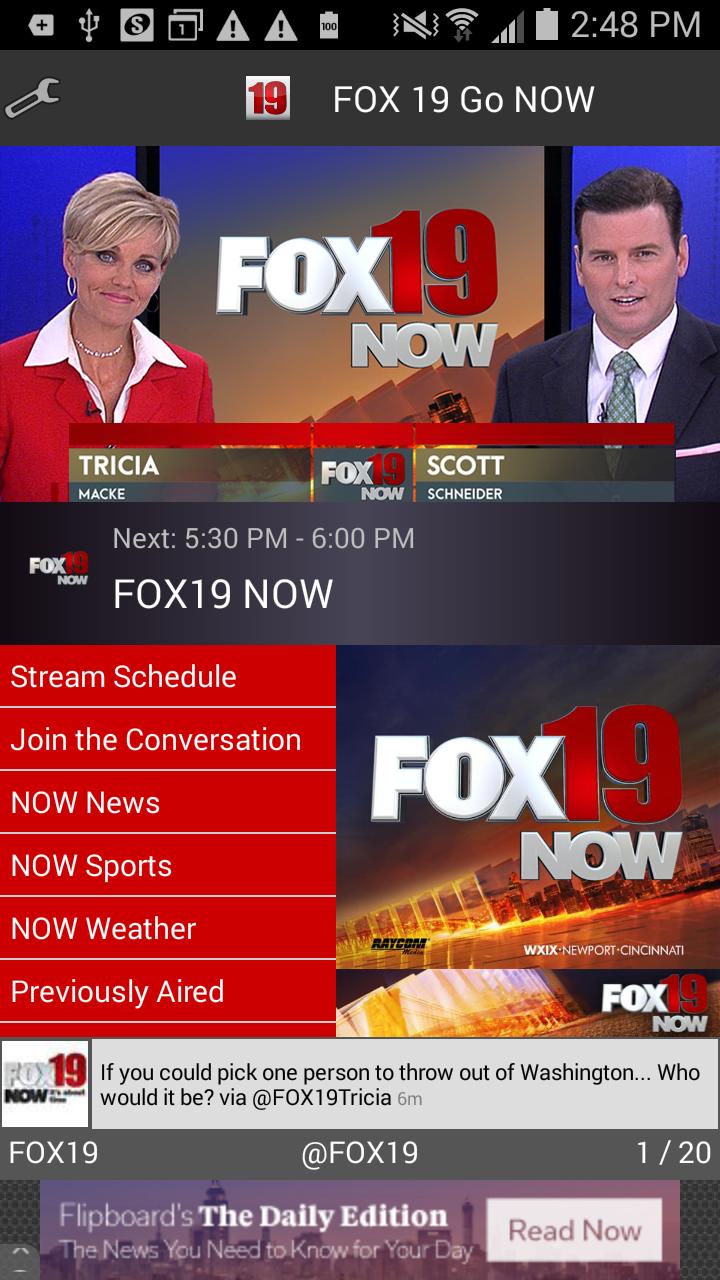
Task: Open the tweet about Washington via @FOX19Tricia
Action: pos(400,1085)
